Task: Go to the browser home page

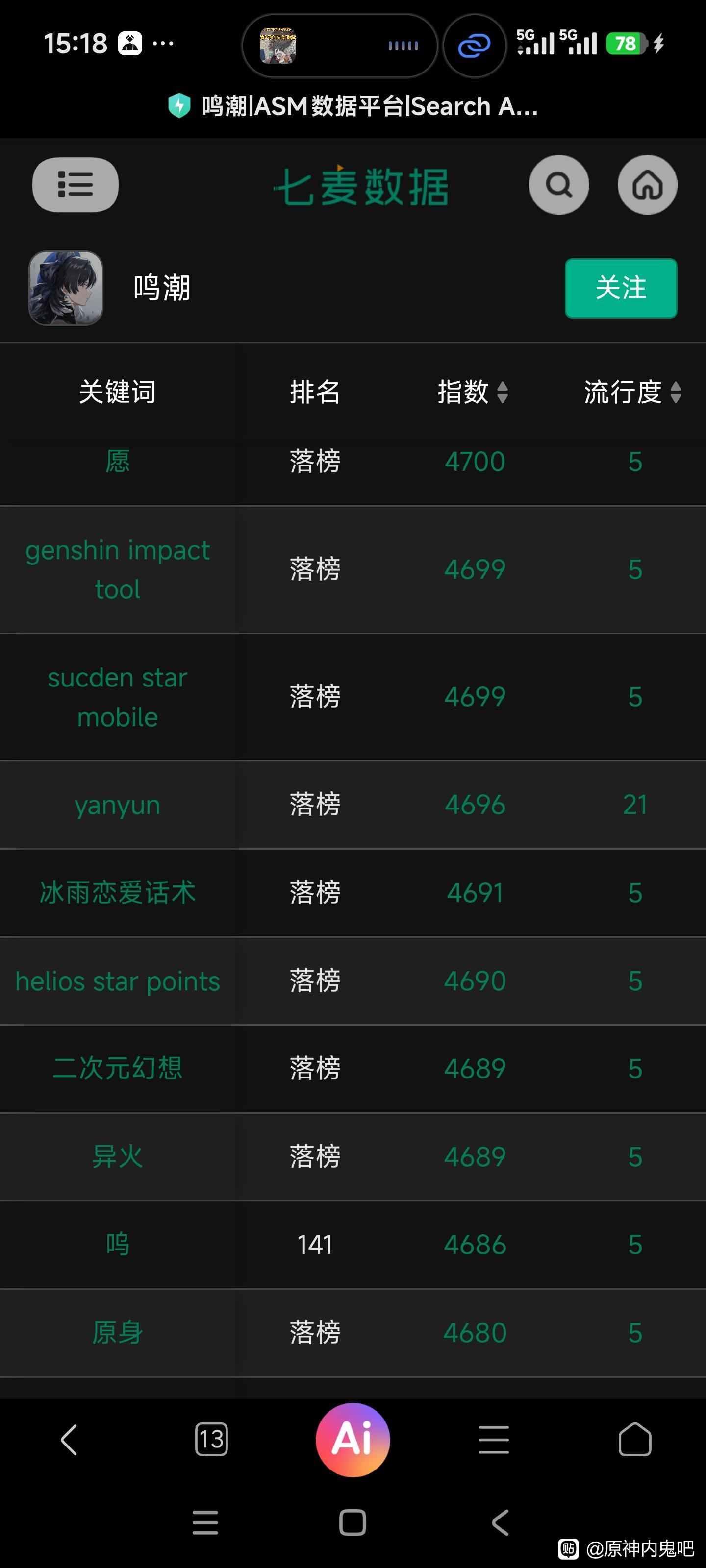Action: click(635, 1440)
